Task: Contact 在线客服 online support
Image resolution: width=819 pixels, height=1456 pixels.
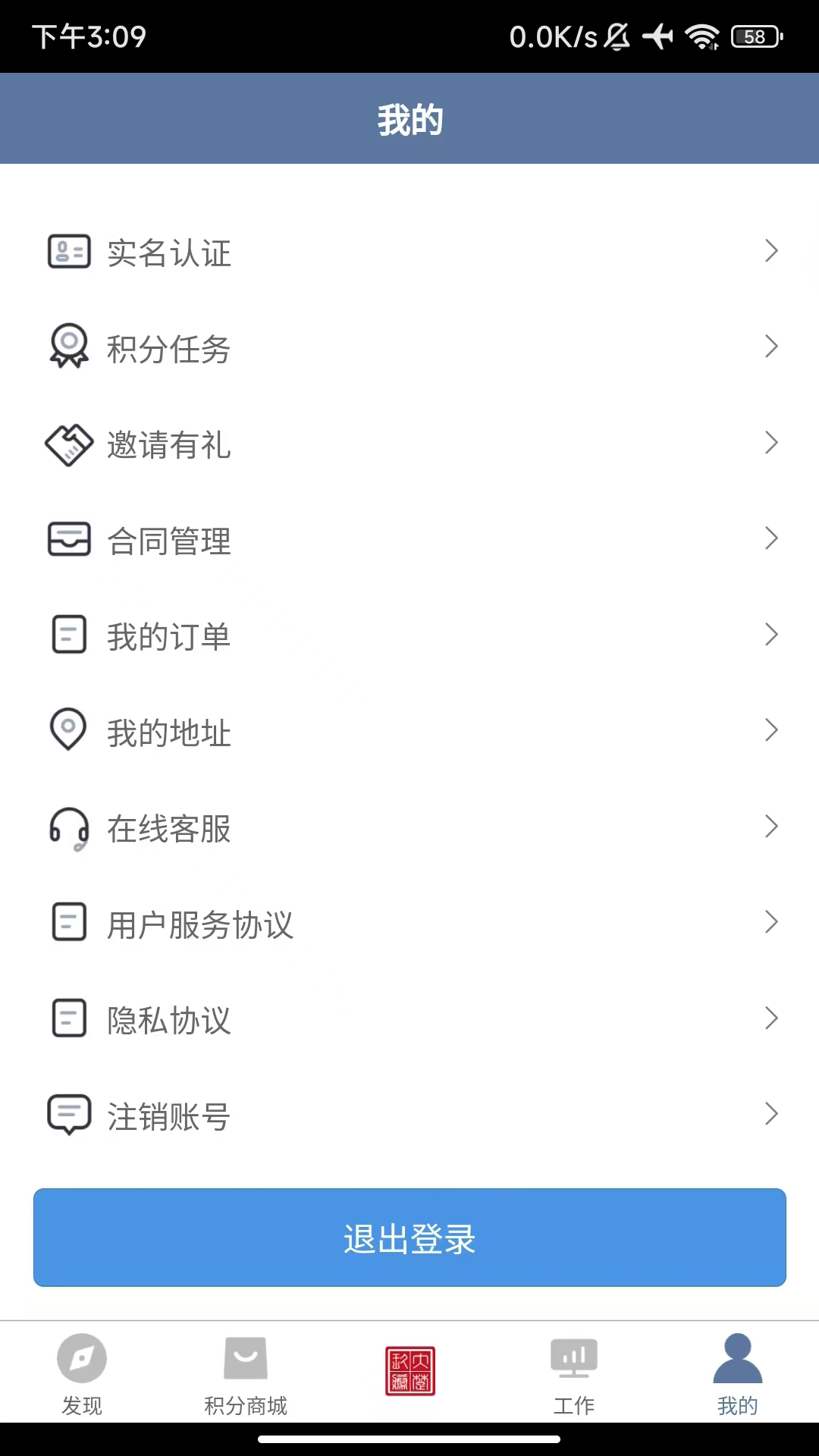Action: [409, 827]
